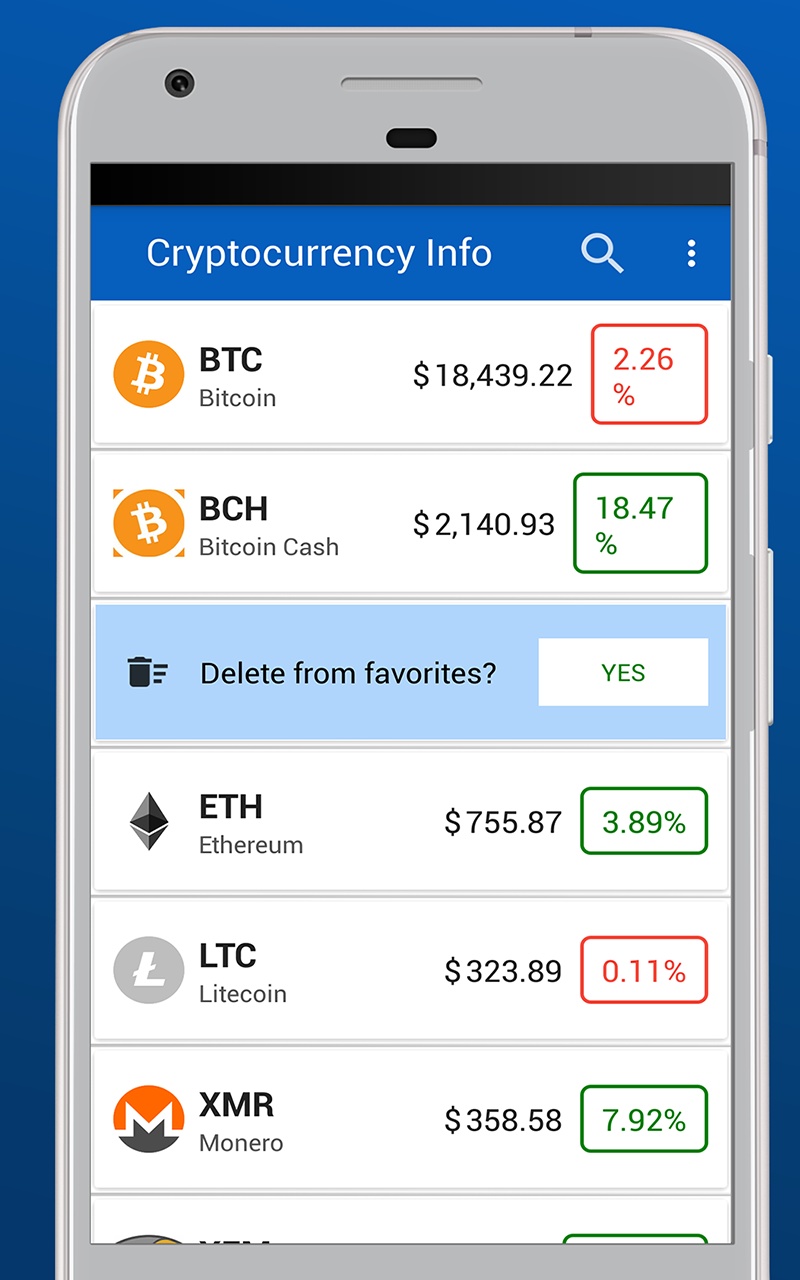Open the overflow menu

pyautogui.click(x=692, y=254)
